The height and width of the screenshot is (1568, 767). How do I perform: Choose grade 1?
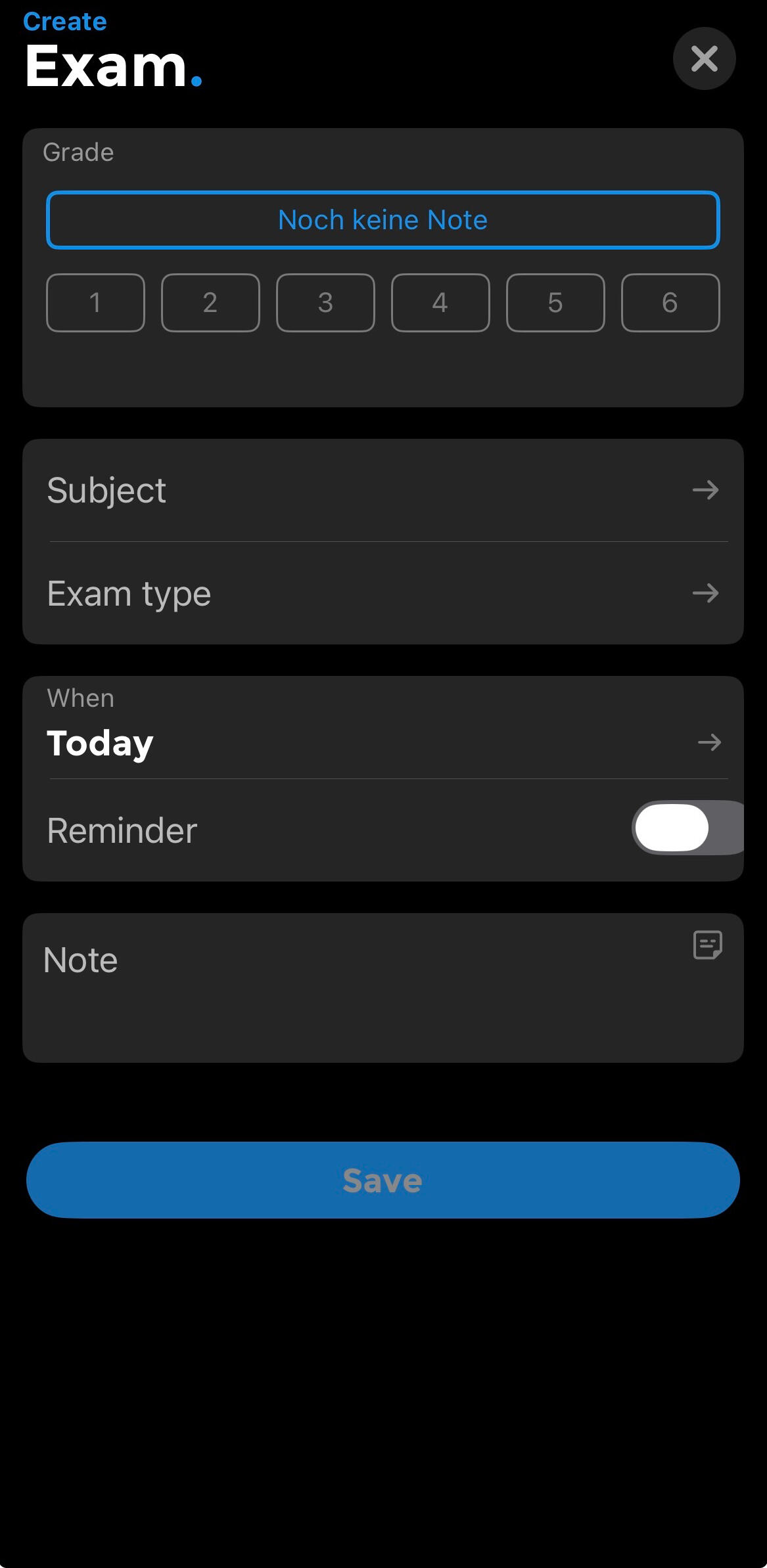click(95, 303)
